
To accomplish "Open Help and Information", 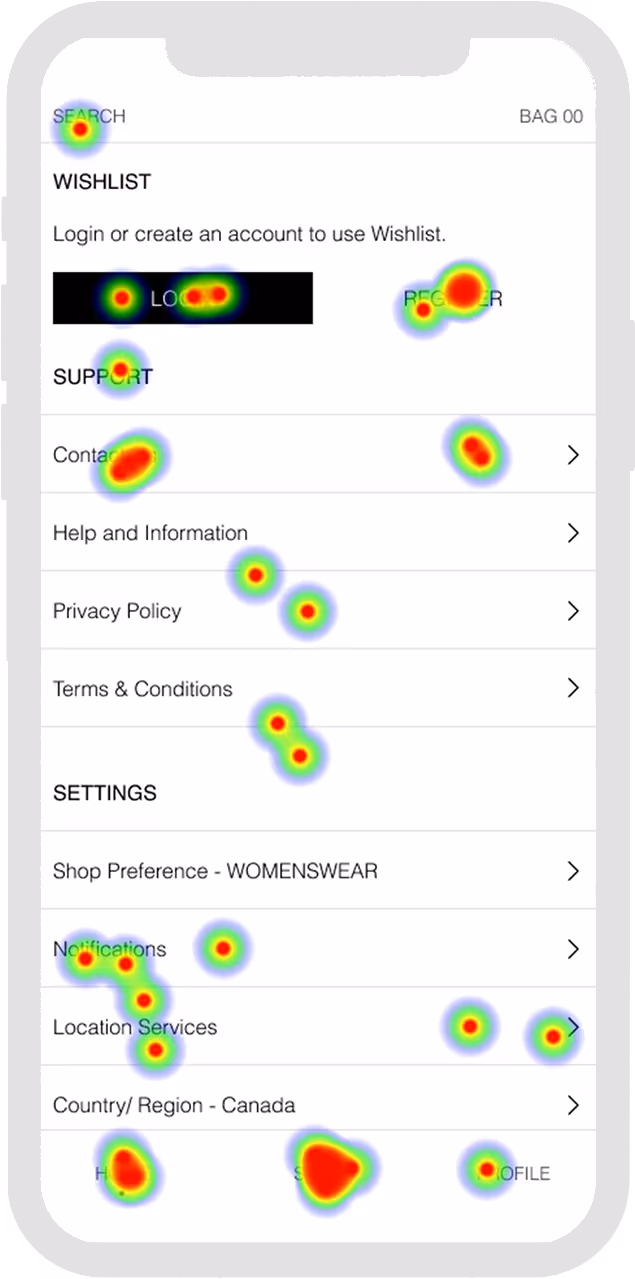I will pyautogui.click(x=318, y=532).
